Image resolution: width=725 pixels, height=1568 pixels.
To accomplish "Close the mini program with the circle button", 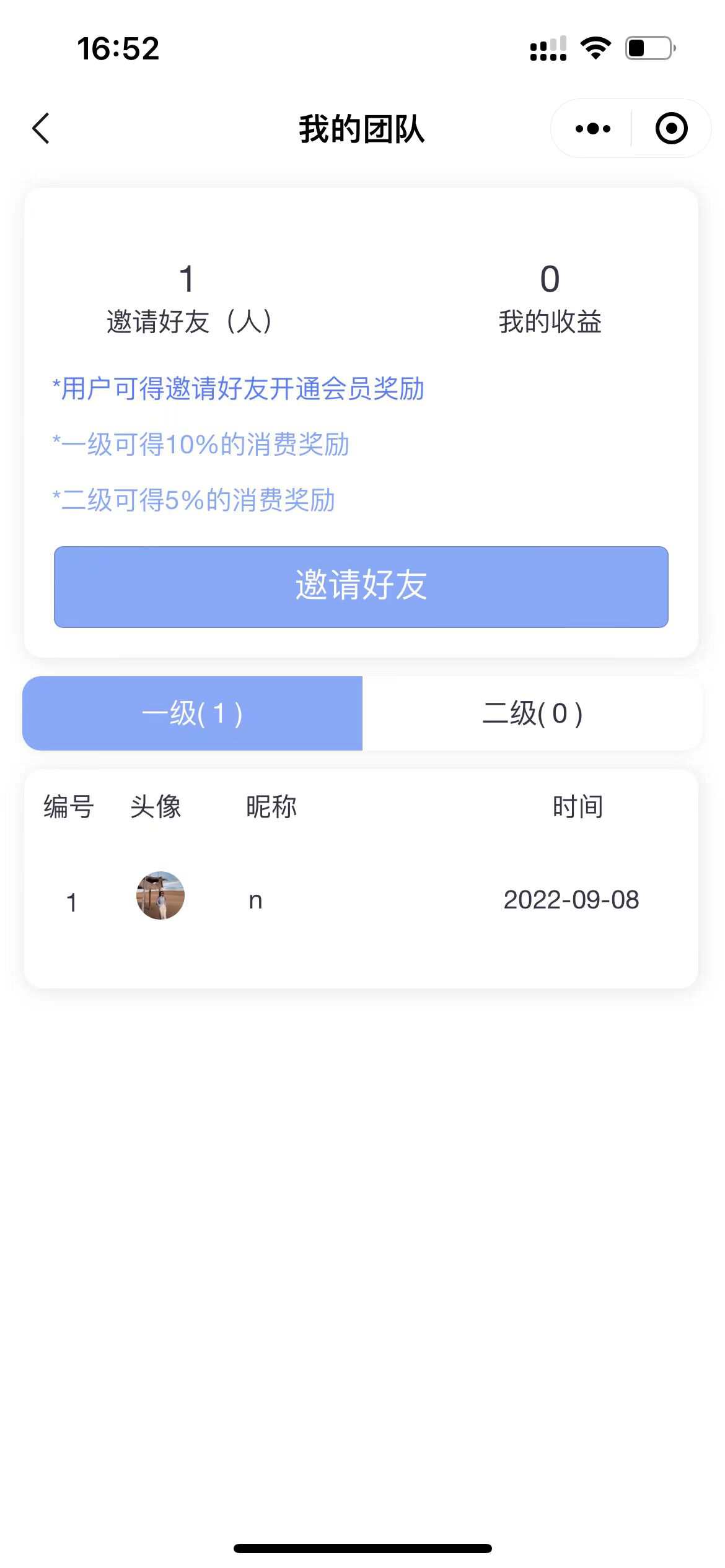I will click(x=671, y=129).
